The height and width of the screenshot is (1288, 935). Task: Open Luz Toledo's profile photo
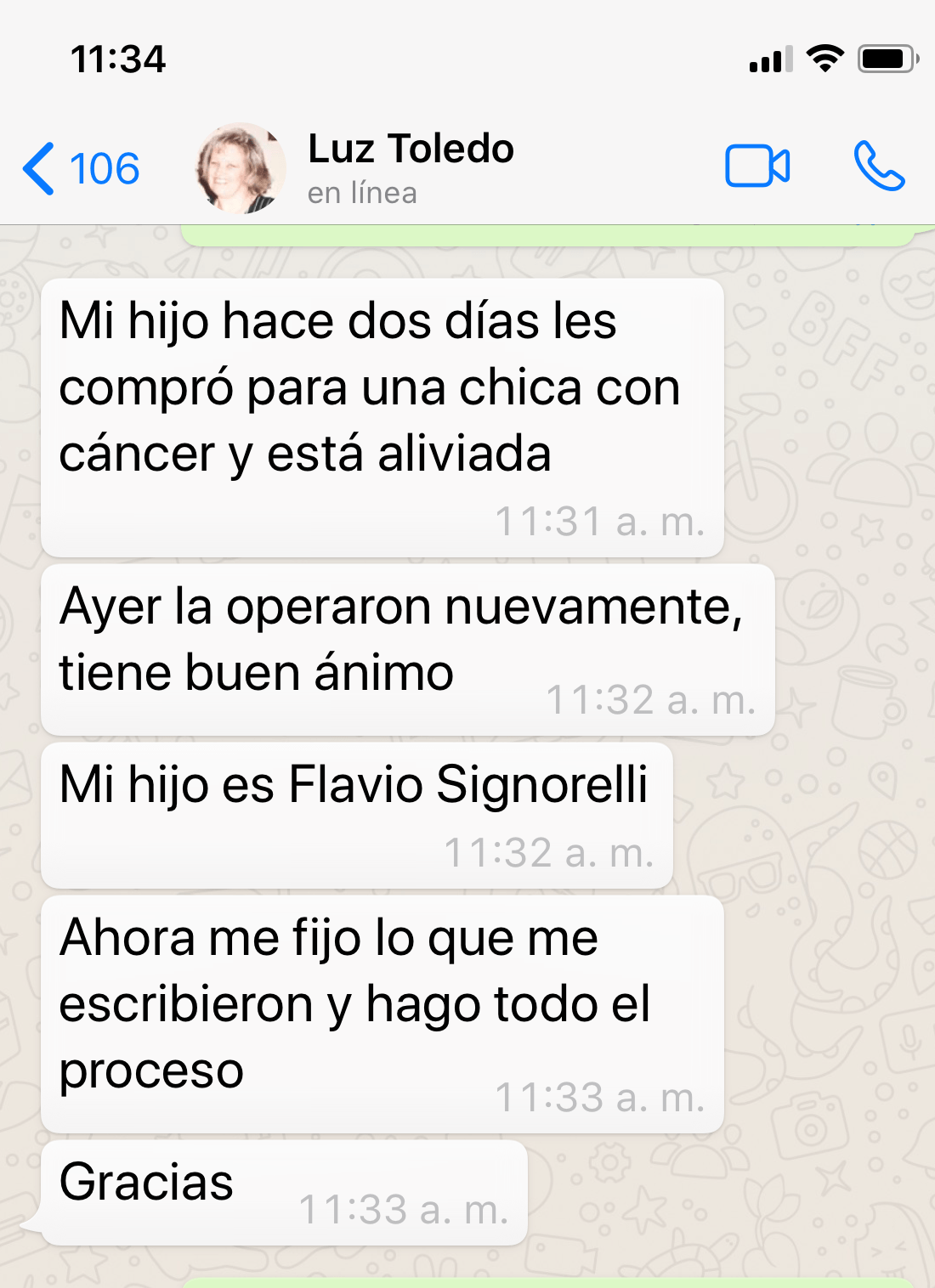pos(240,168)
